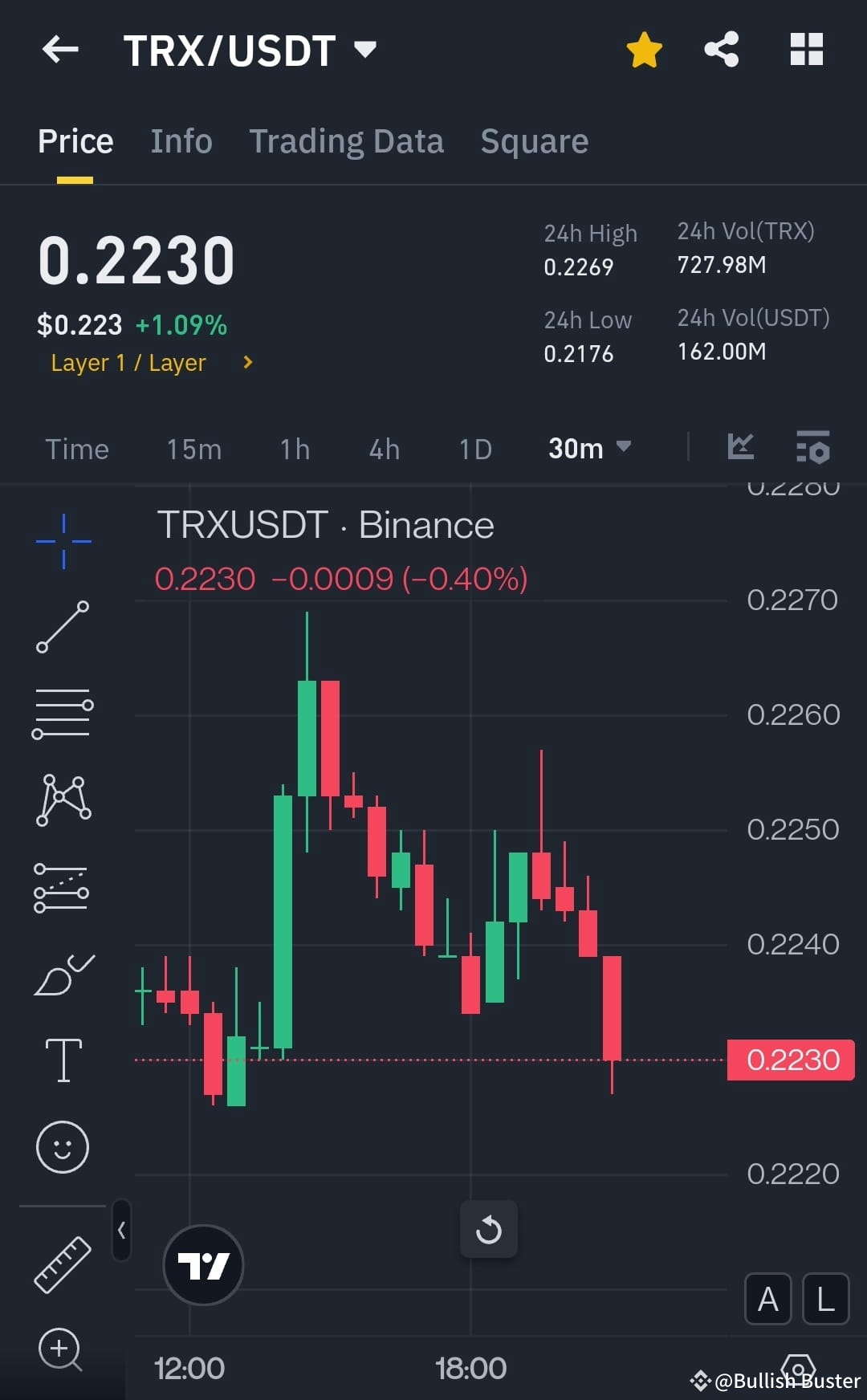This screenshot has height=1400, width=867.
Task: Collapse the drawing toolbar with the chevron
Action: click(120, 1231)
